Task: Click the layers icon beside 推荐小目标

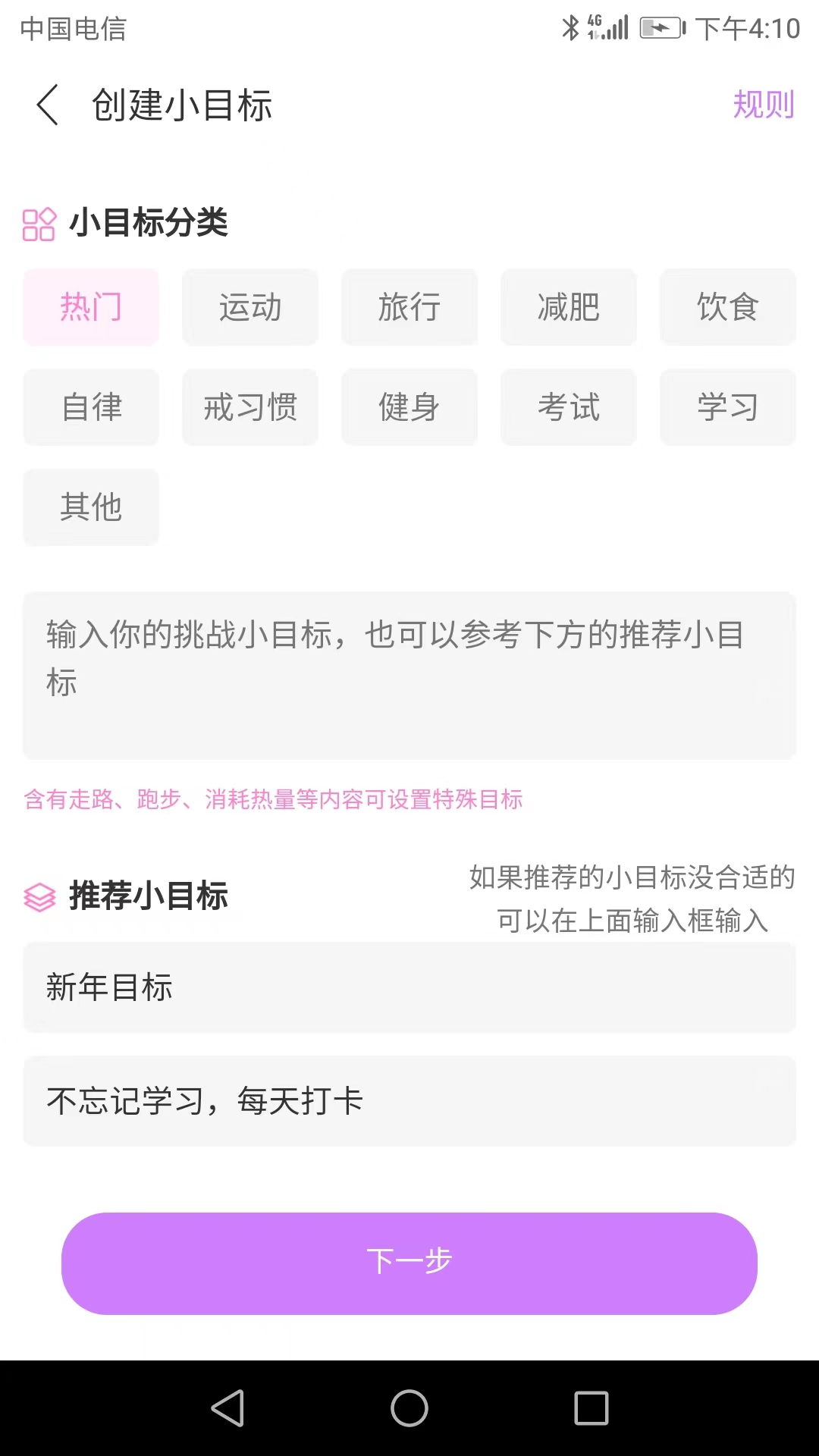Action: point(39,897)
